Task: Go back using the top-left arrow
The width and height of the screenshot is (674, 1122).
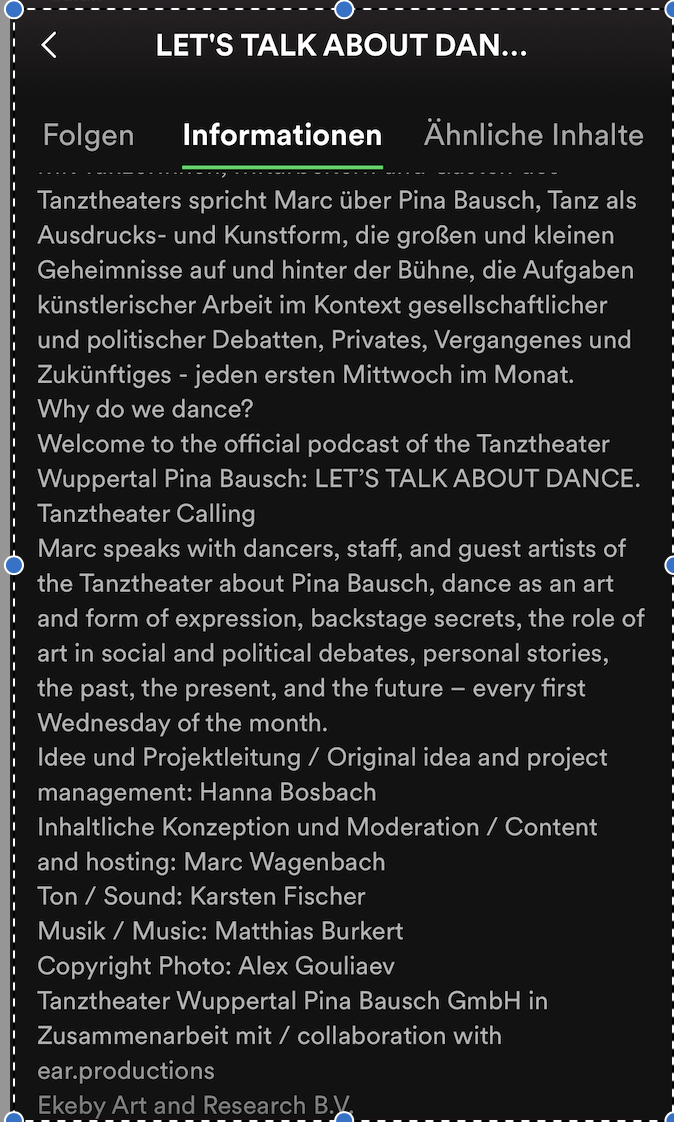Action: pyautogui.click(x=49, y=45)
